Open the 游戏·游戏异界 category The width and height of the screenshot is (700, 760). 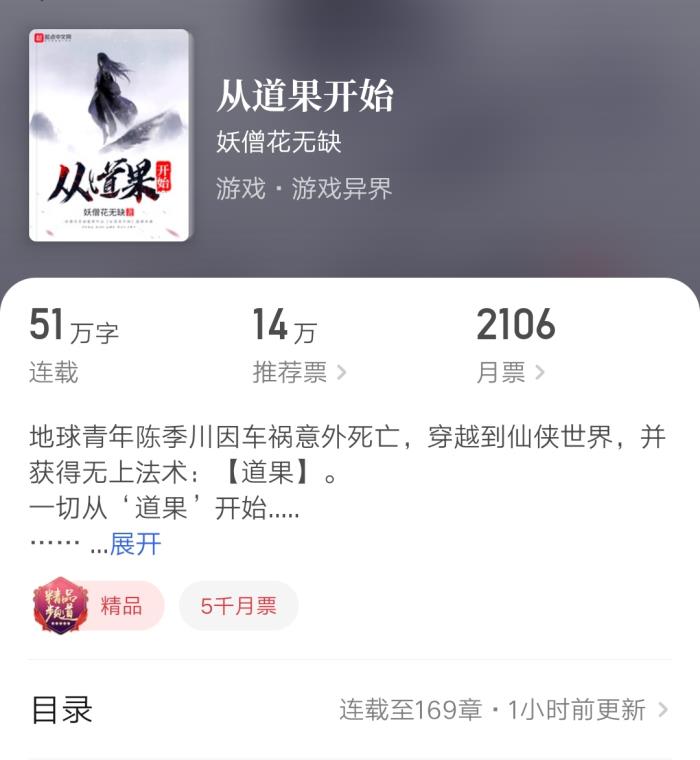303,188
